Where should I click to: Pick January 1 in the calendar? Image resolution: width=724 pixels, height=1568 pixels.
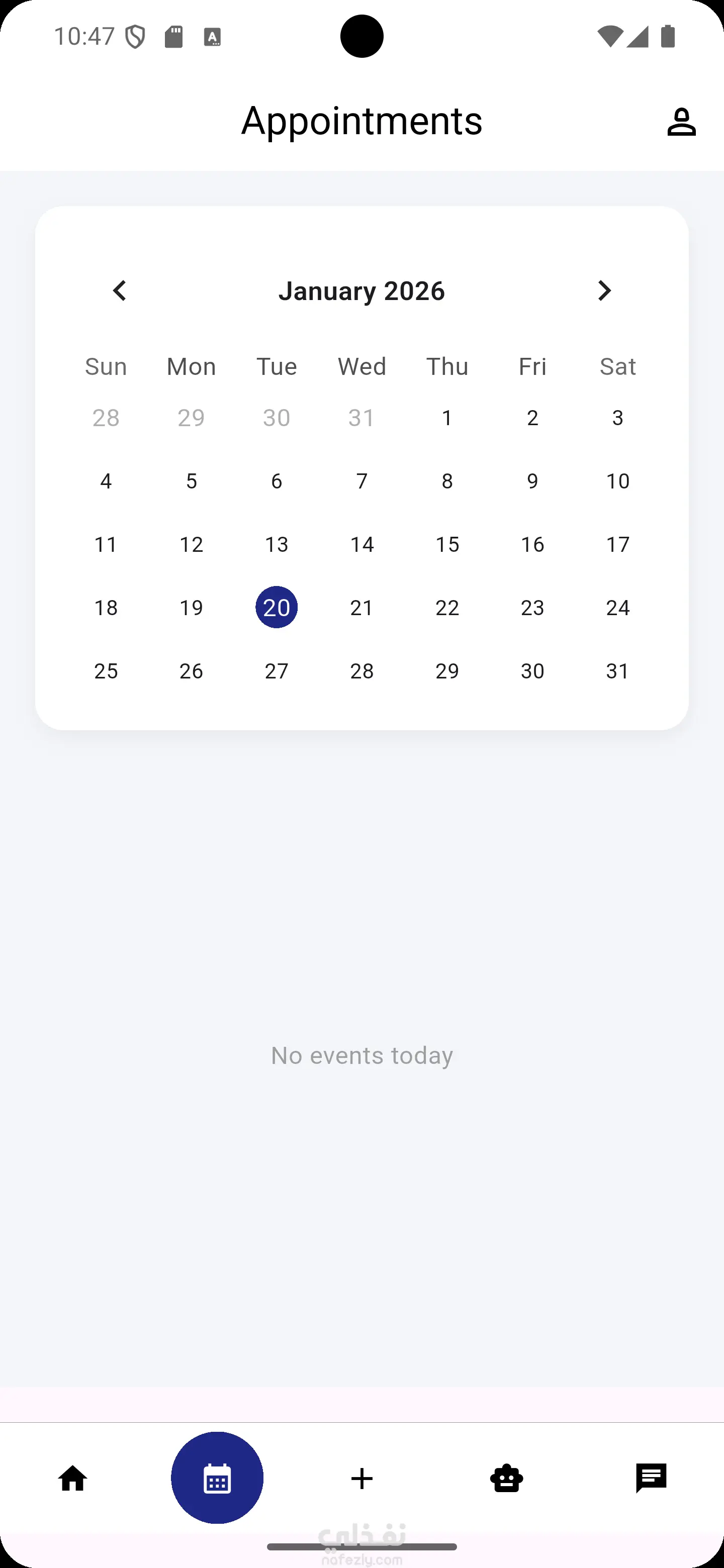447,418
